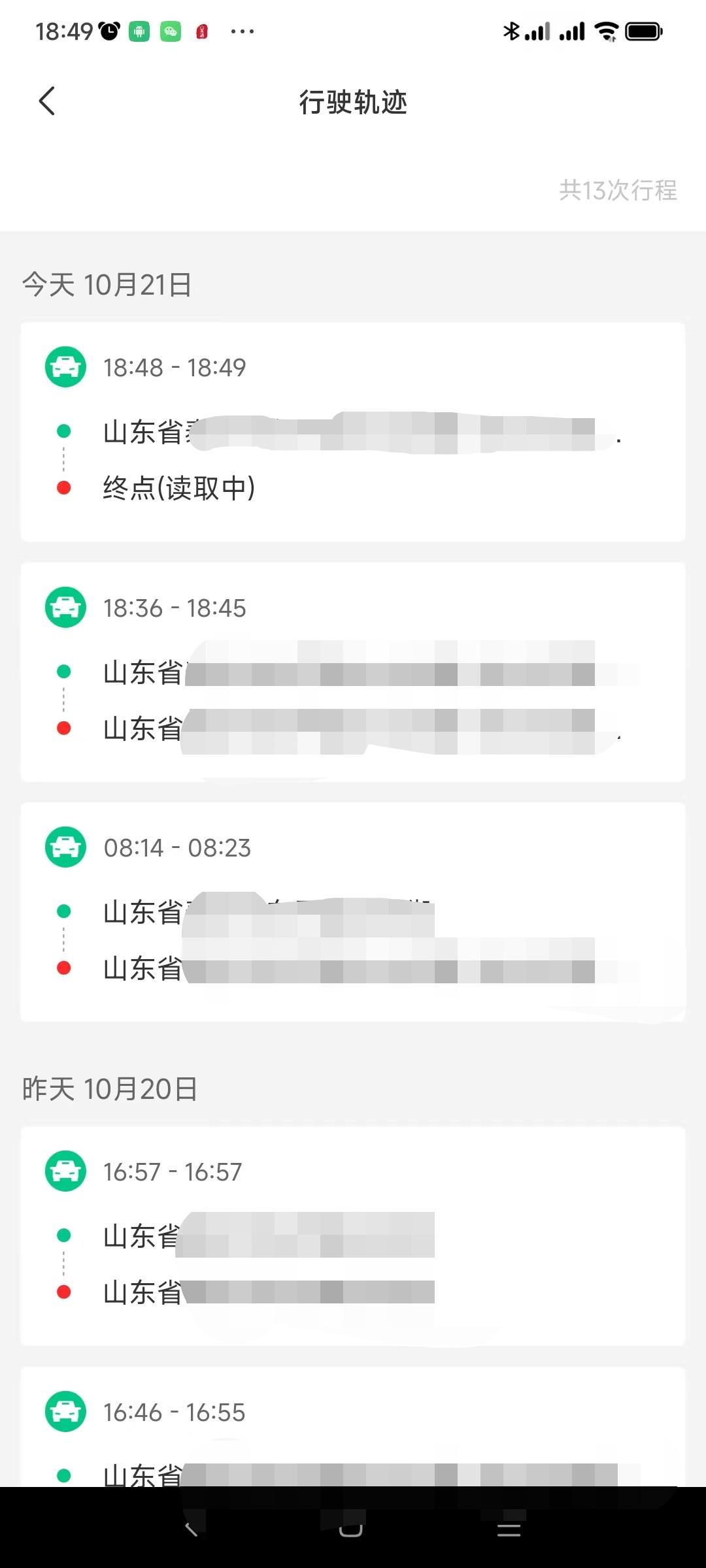Tap the red end point dot of 08:14 trip

click(63, 970)
